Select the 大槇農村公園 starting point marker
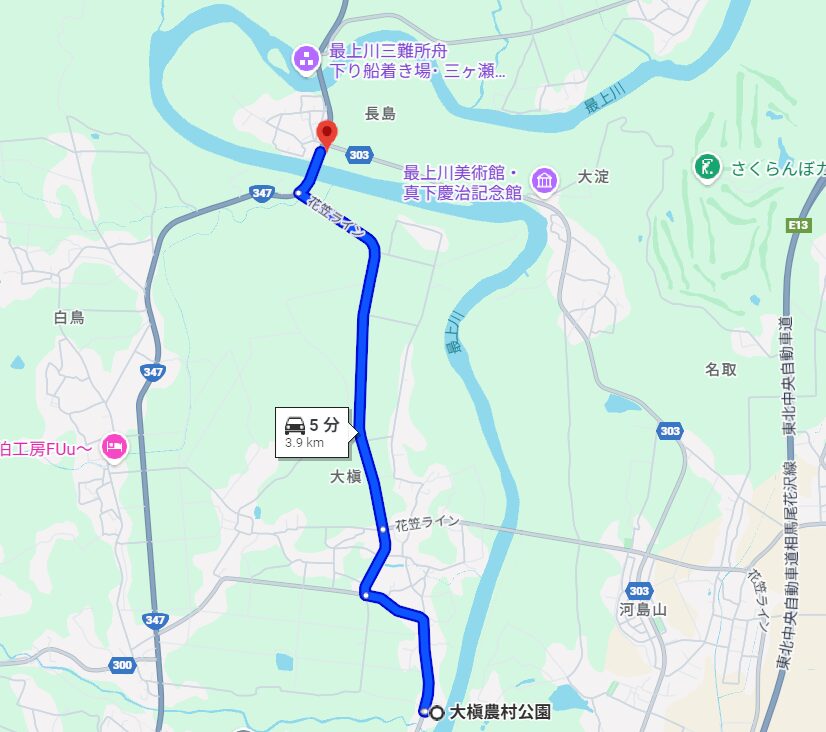Viewport: 826px width, 732px height. pyautogui.click(x=436, y=712)
